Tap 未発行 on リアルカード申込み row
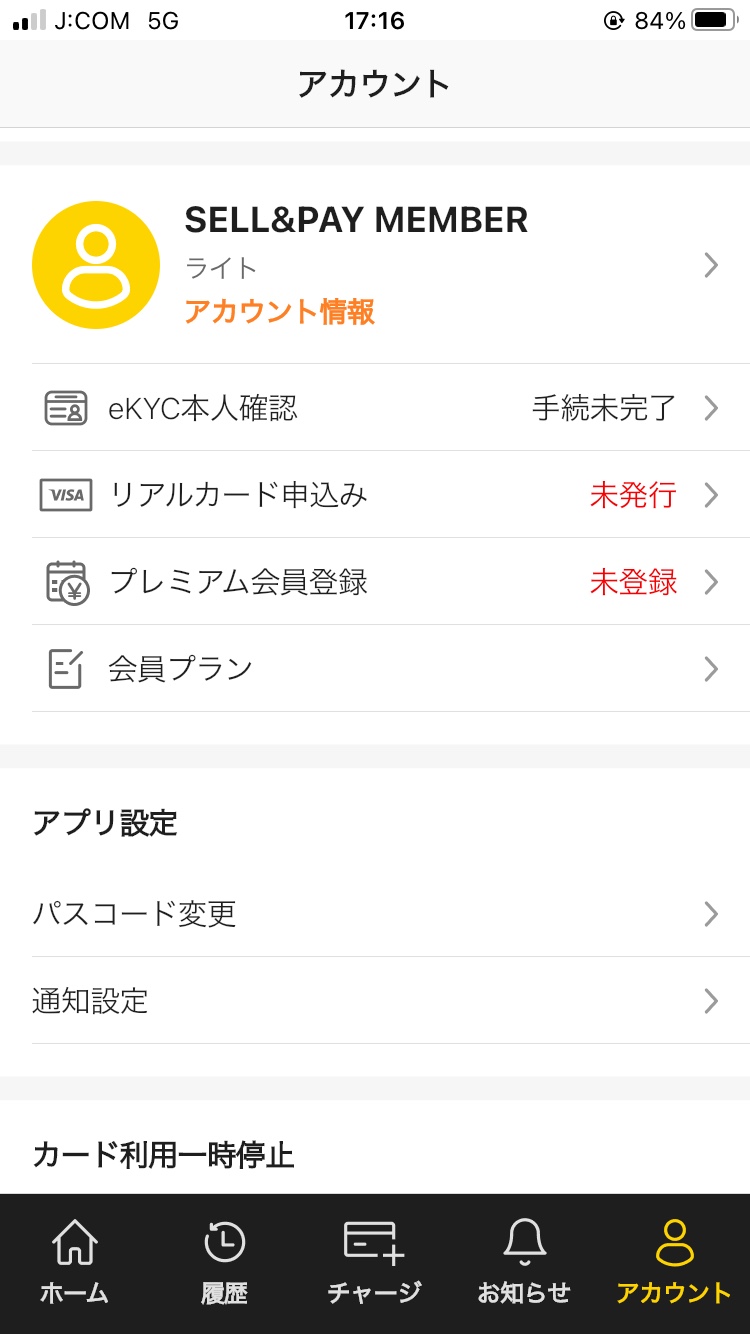The image size is (750, 1334). [x=632, y=495]
